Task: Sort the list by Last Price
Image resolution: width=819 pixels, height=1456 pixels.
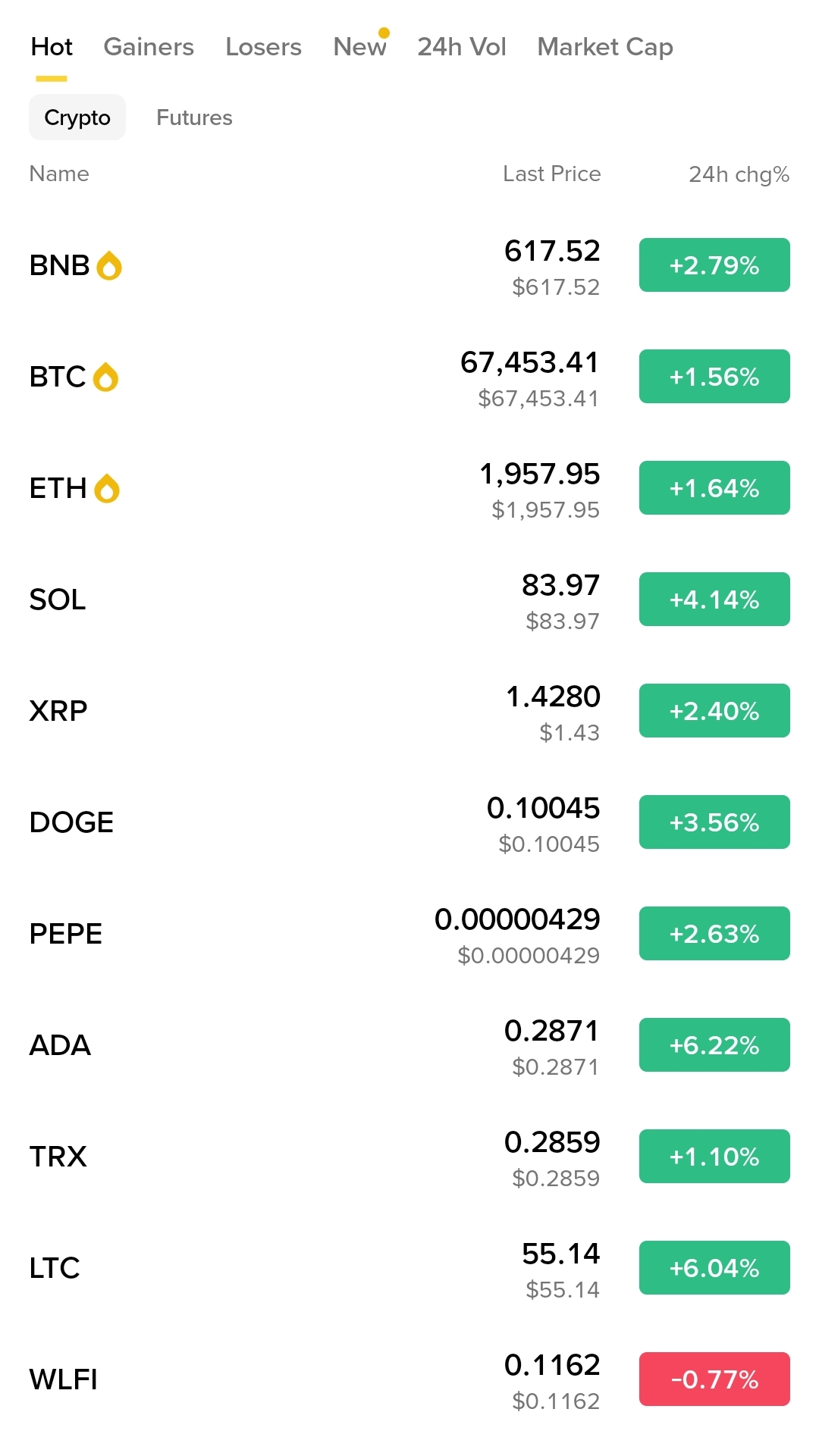Action: [551, 174]
